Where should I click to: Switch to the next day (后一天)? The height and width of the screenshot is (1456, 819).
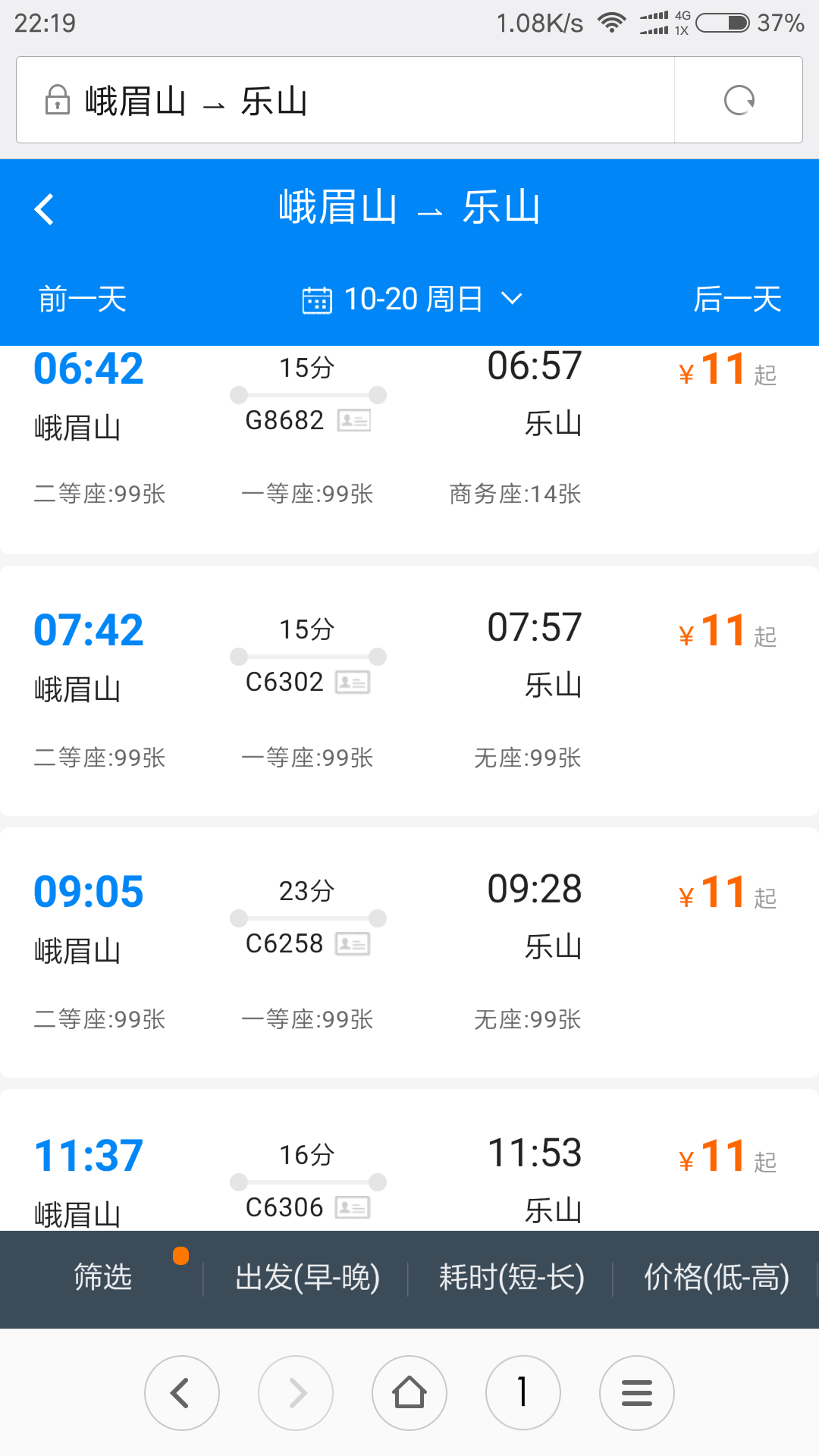tap(737, 299)
